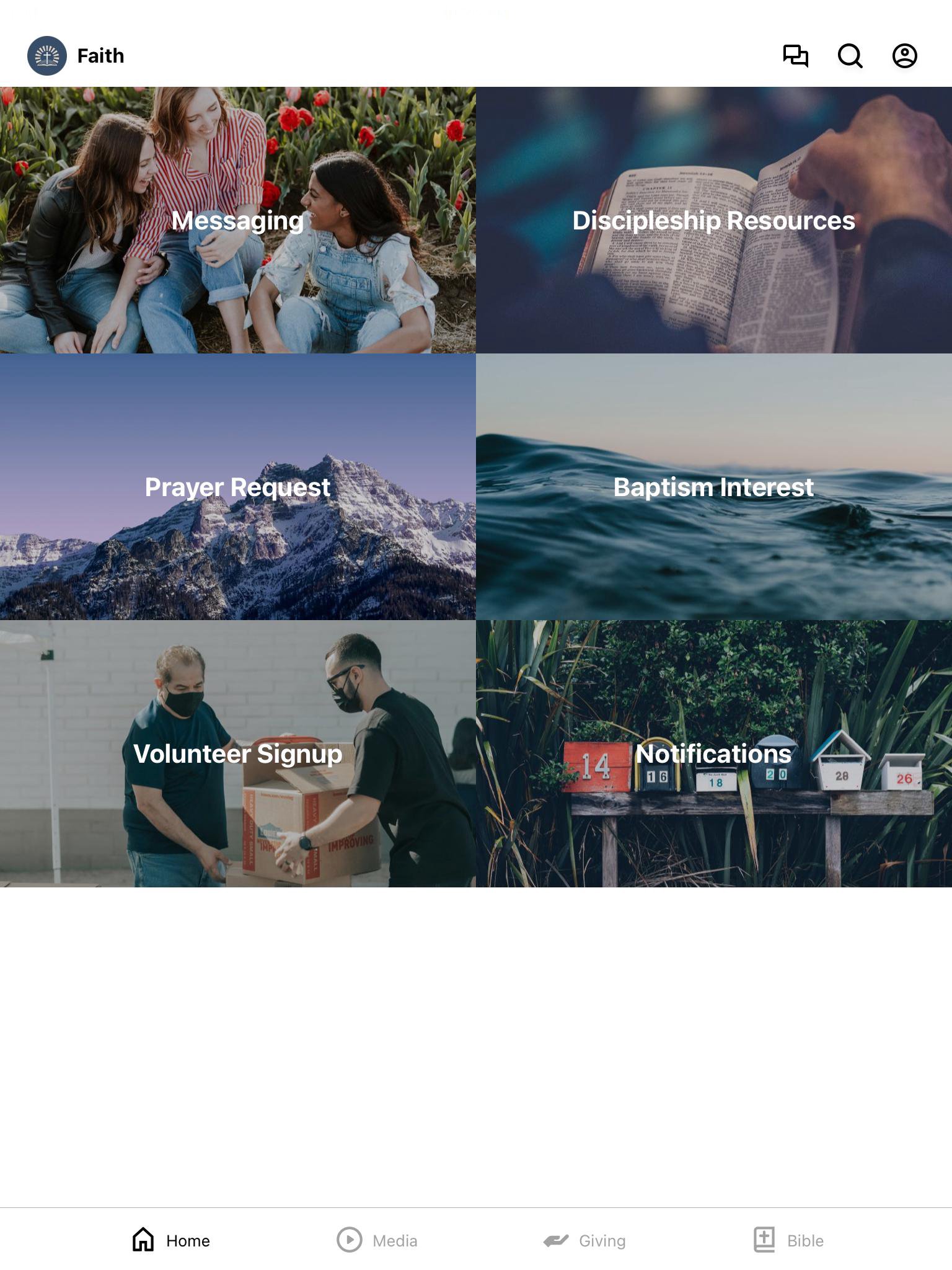The width and height of the screenshot is (952, 1270).
Task: Open the Baptism Interest tile
Action: (x=714, y=487)
